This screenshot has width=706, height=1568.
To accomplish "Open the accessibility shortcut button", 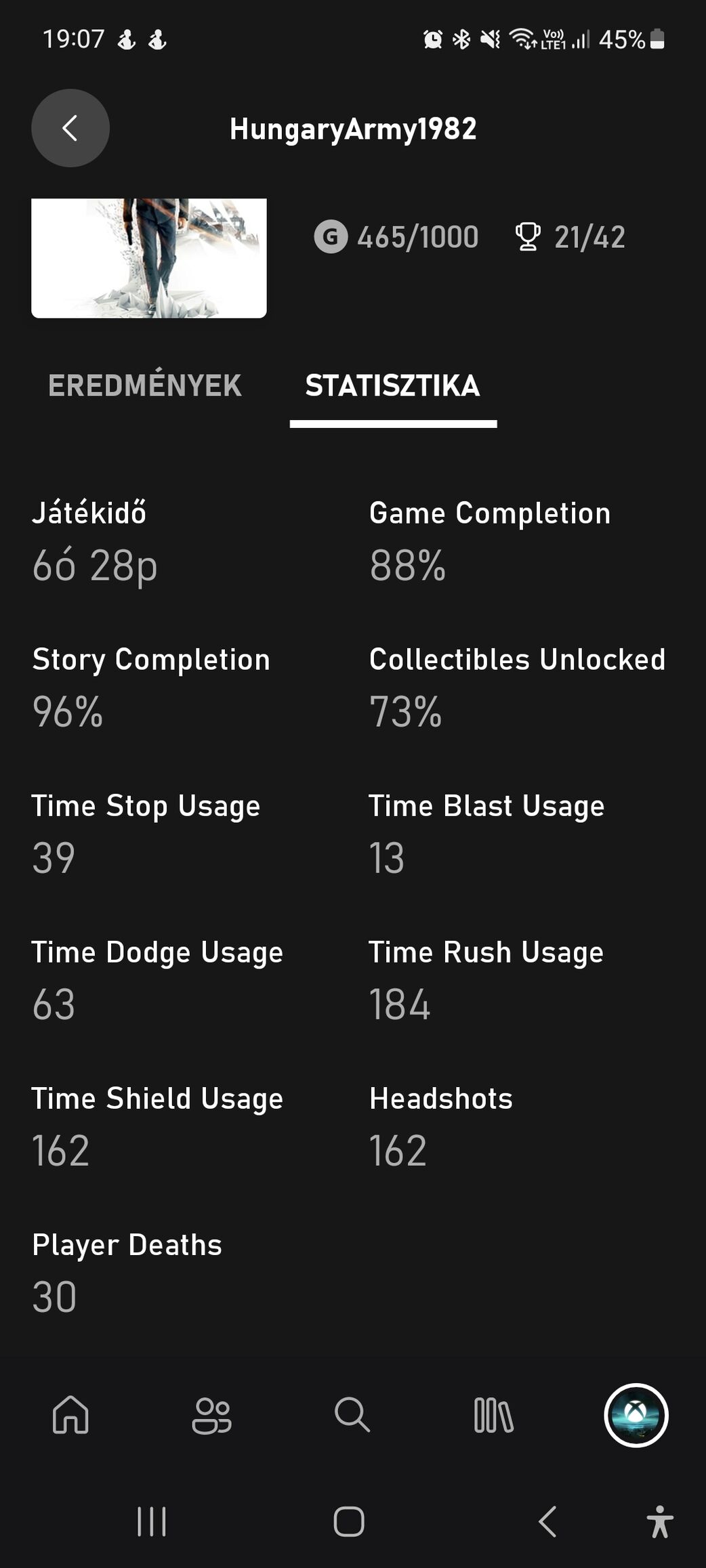I will point(660,1522).
